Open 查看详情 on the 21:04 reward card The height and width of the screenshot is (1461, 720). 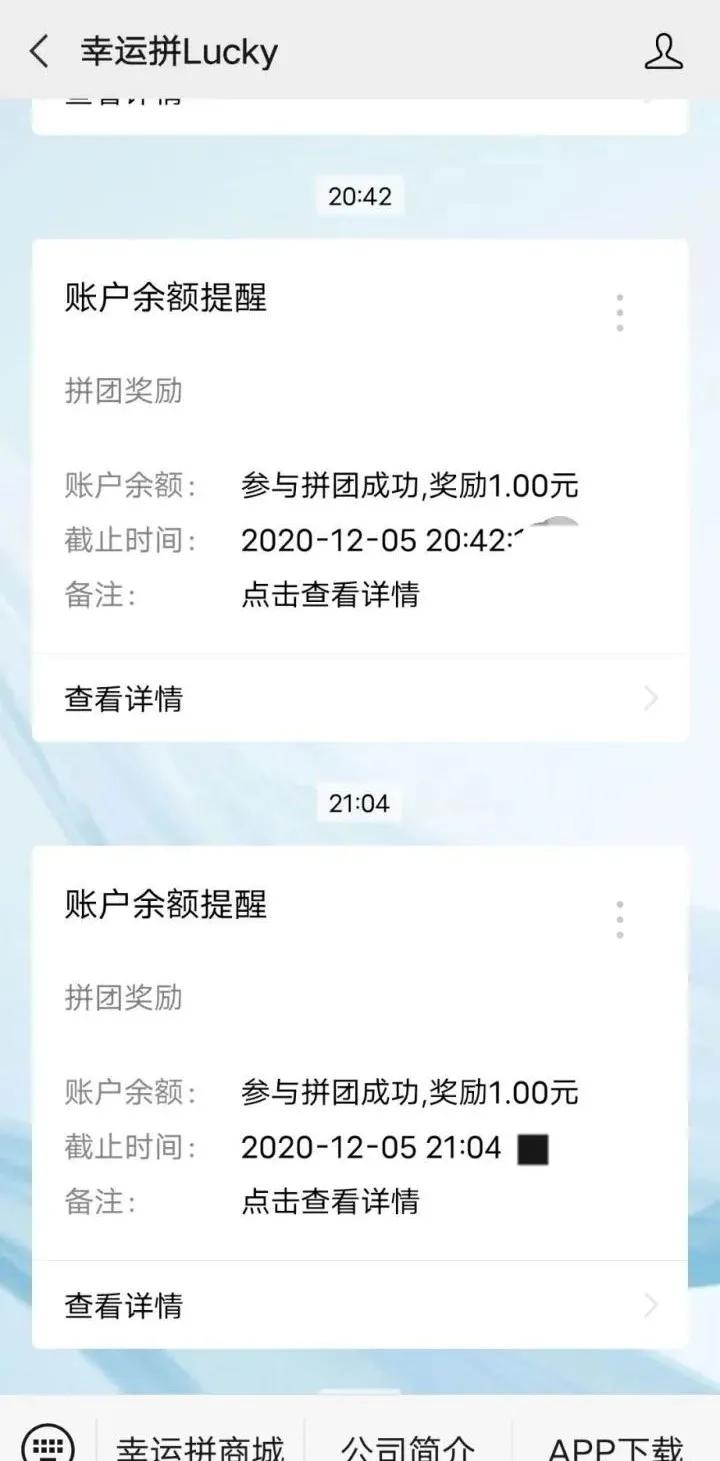[x=360, y=1305]
